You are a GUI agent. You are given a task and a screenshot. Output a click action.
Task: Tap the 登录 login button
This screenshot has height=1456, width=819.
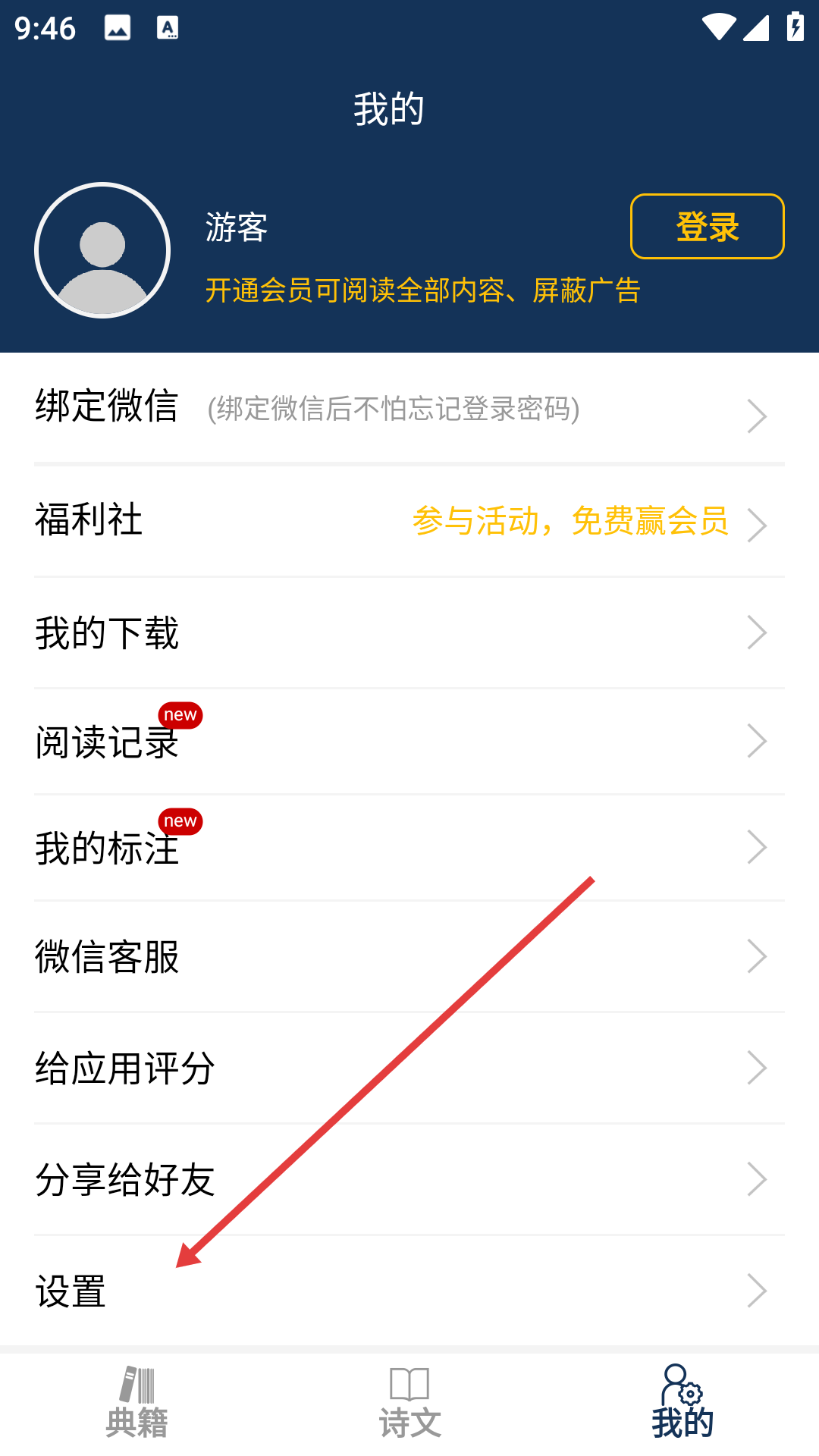point(707,227)
